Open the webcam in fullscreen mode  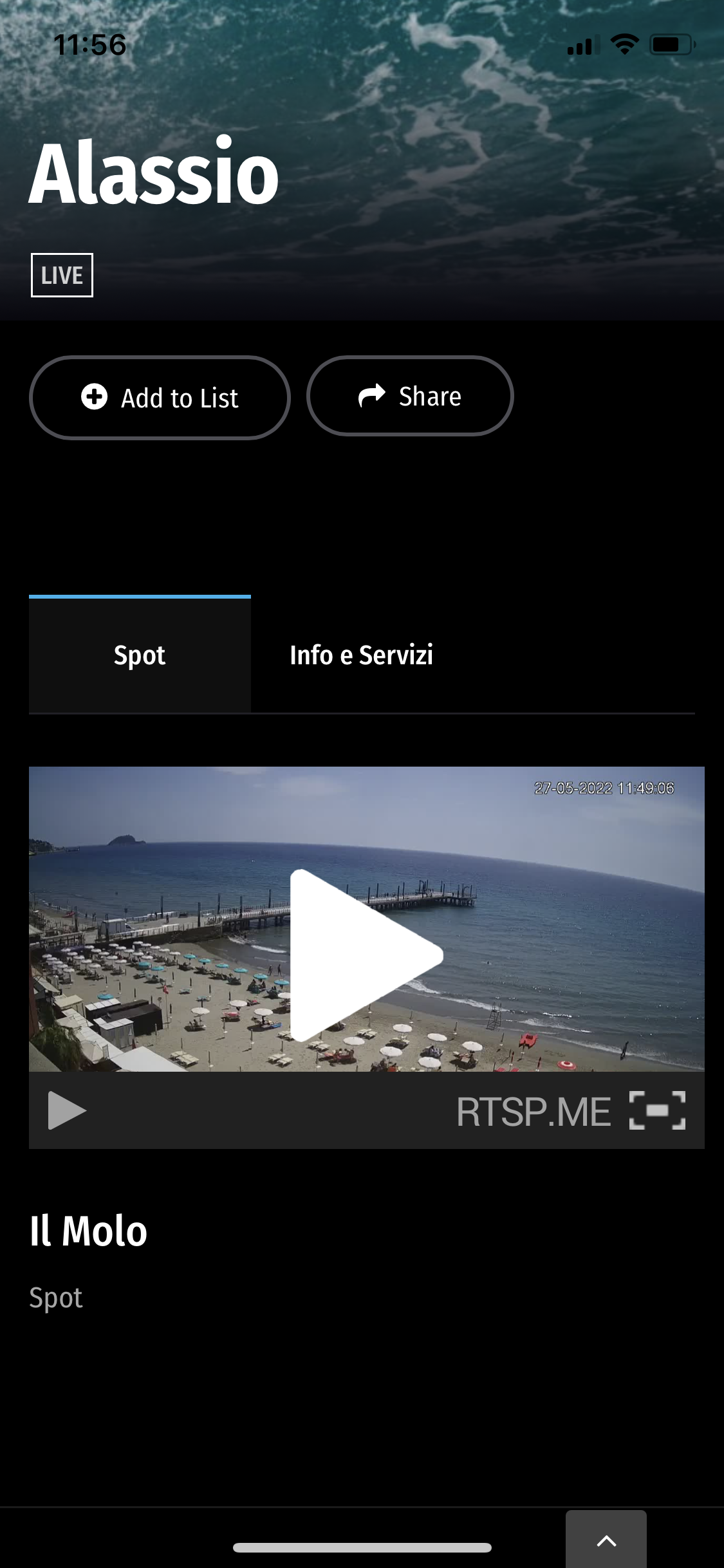[x=657, y=1110]
